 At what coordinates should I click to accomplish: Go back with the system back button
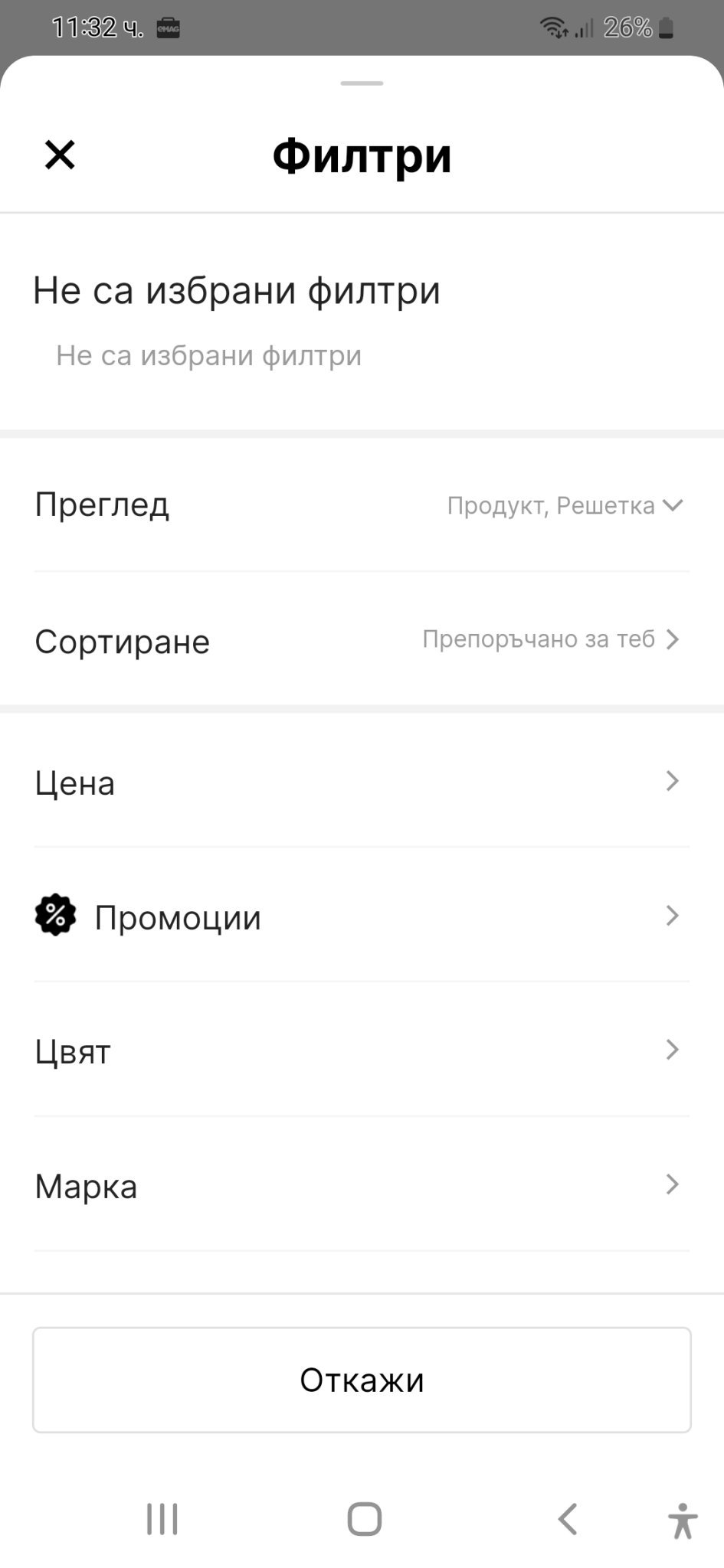click(x=567, y=1519)
